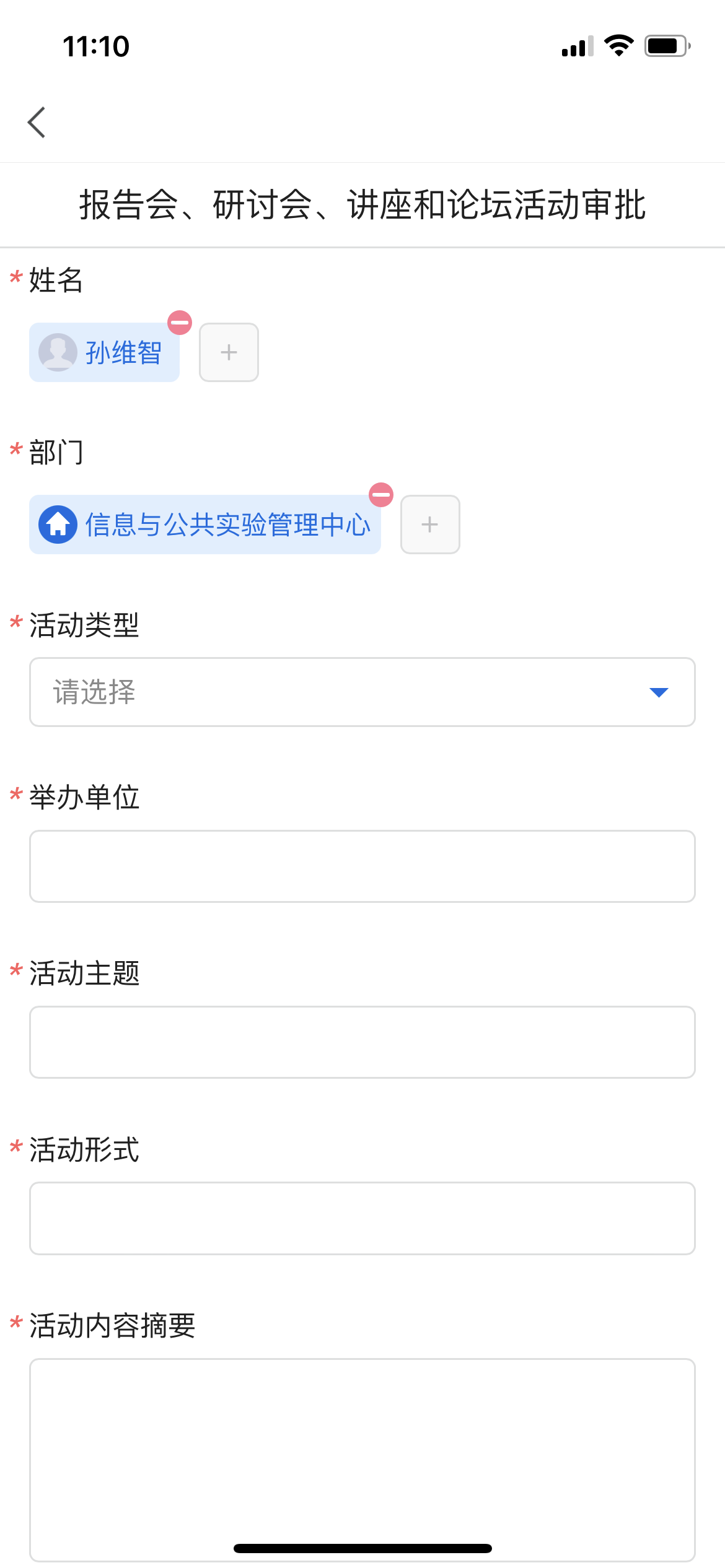Tap the 活动内容摘要 text area

tap(362, 1460)
